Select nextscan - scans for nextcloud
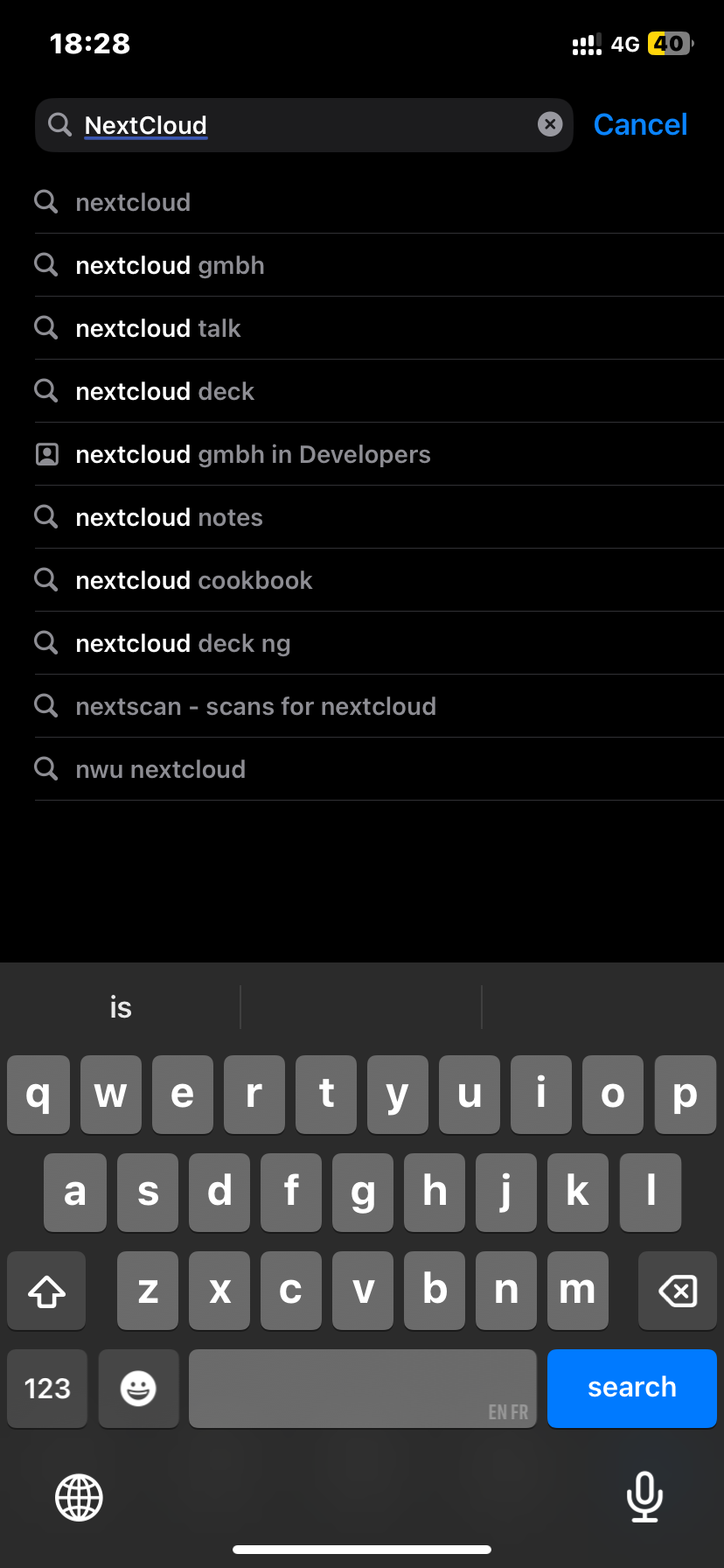This screenshot has height=1568, width=724. [379, 706]
